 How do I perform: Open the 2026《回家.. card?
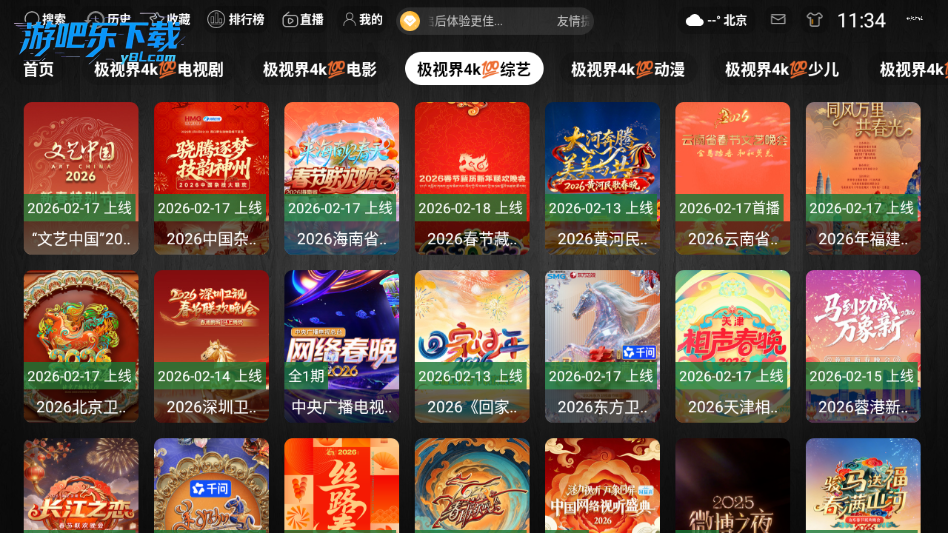coord(472,346)
